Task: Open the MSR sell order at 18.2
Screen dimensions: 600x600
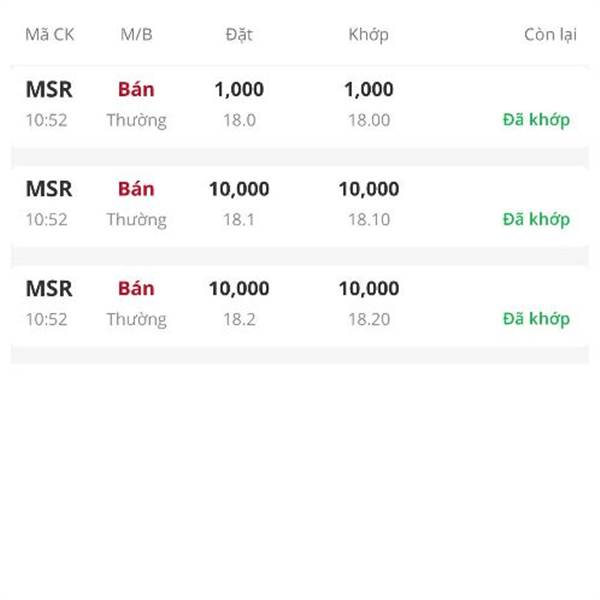Action: pyautogui.click(x=300, y=304)
